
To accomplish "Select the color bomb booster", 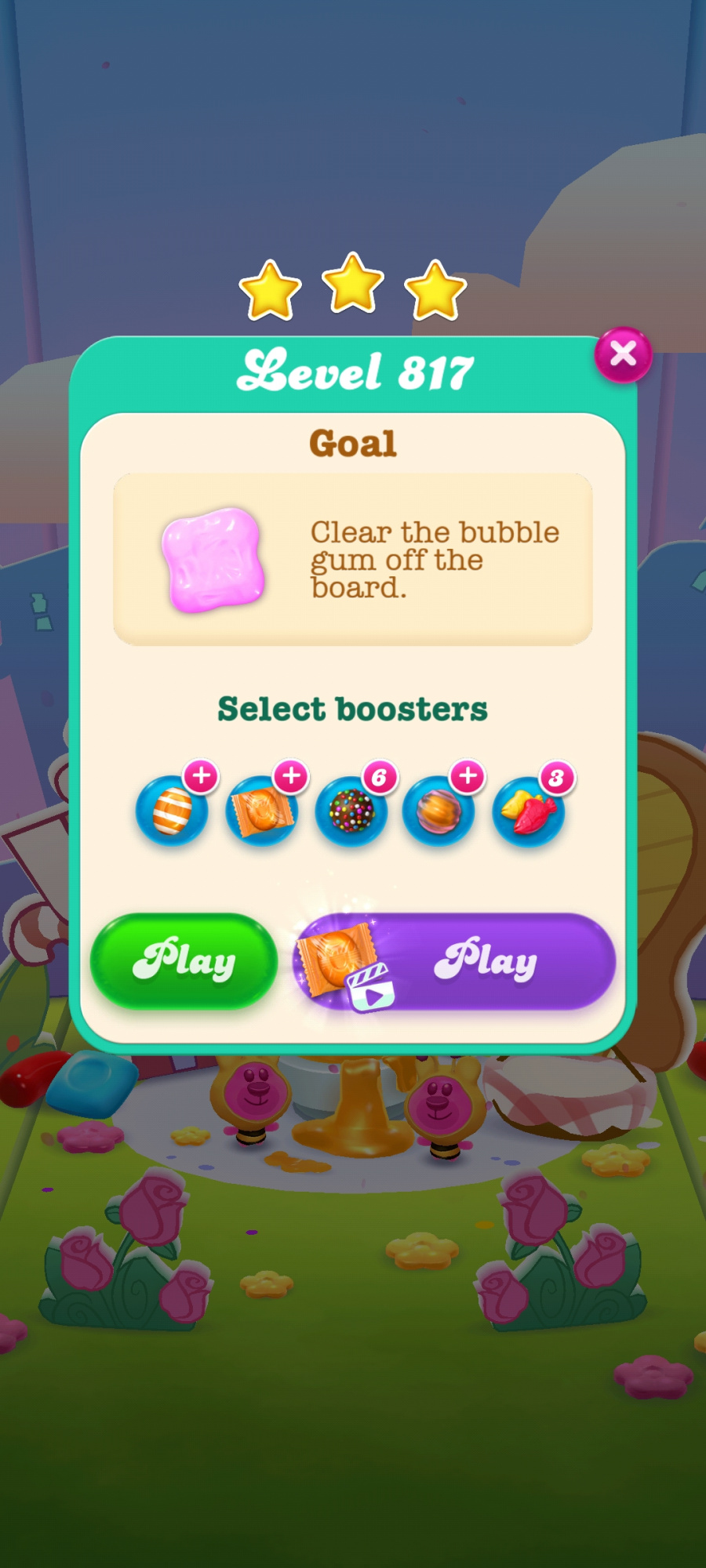I will point(351,811).
